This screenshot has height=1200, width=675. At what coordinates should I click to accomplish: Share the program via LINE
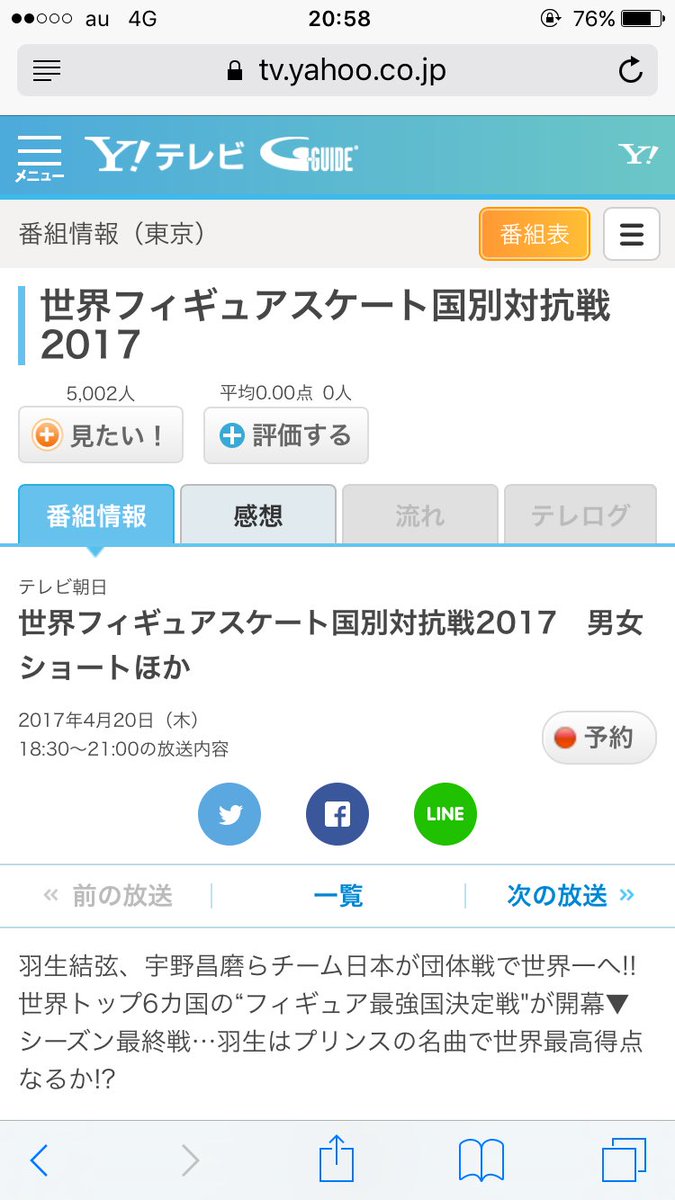445,814
